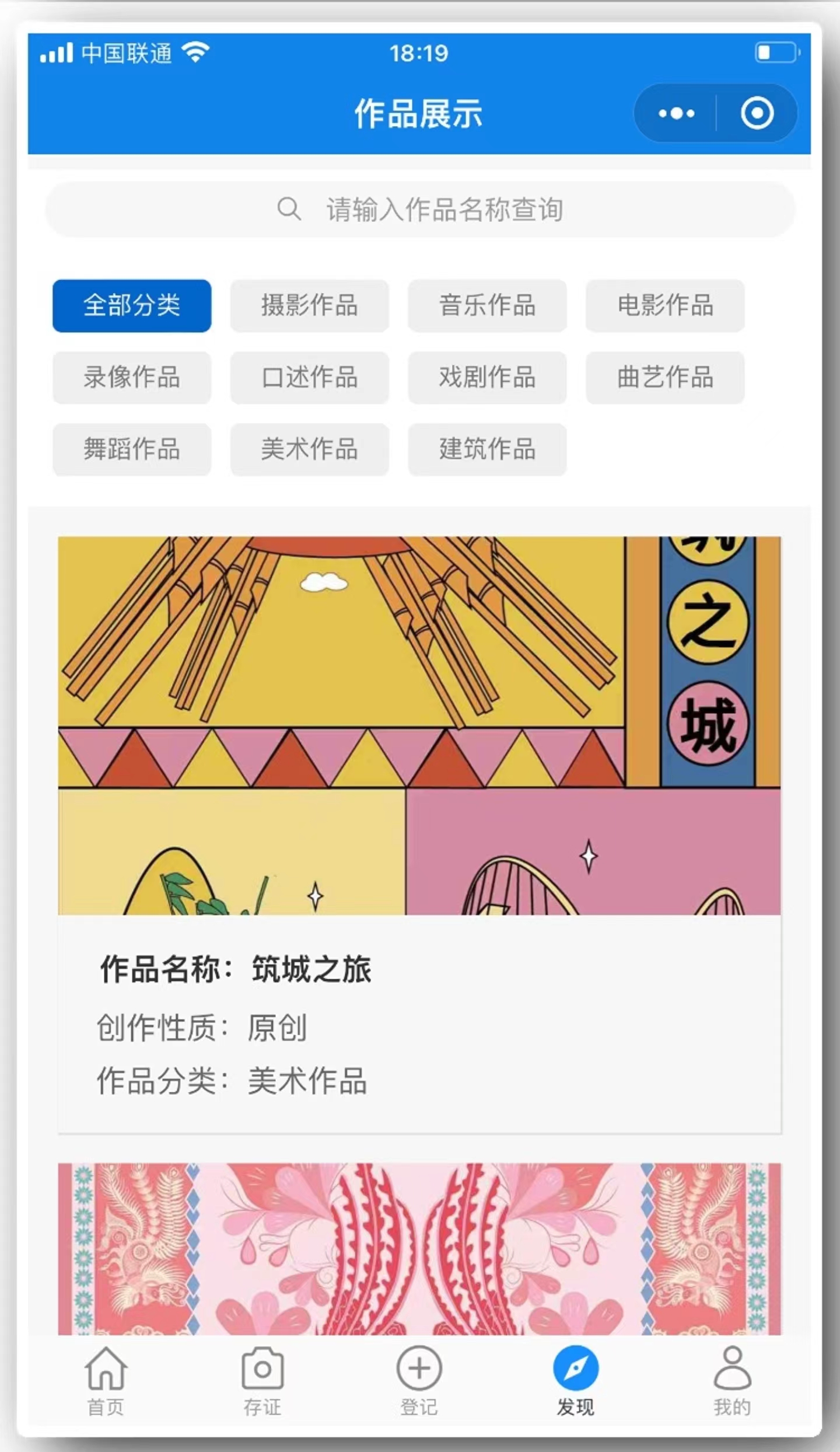Open the pink patterned artwork card
Screen dimensions: 840x1452
point(419,1249)
